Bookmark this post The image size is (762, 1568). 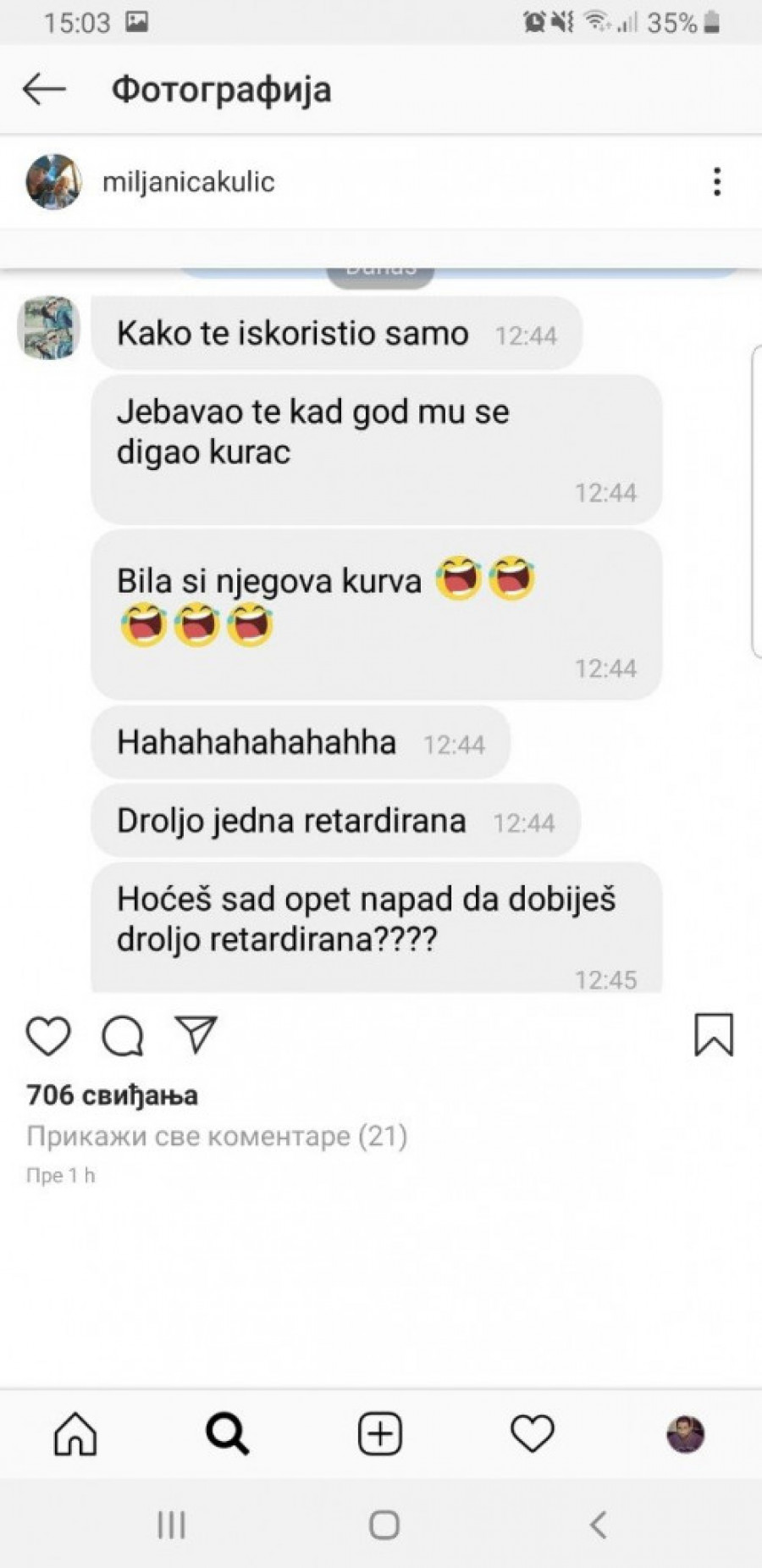coord(714,1034)
